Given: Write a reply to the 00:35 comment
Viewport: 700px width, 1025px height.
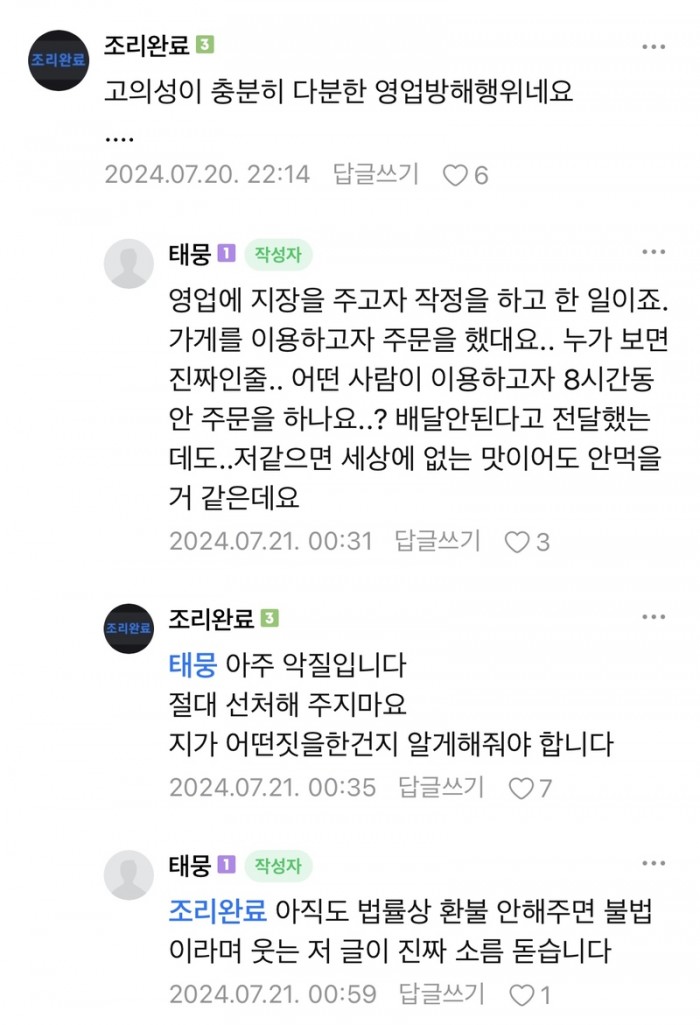Looking at the screenshot, I should [441, 786].
